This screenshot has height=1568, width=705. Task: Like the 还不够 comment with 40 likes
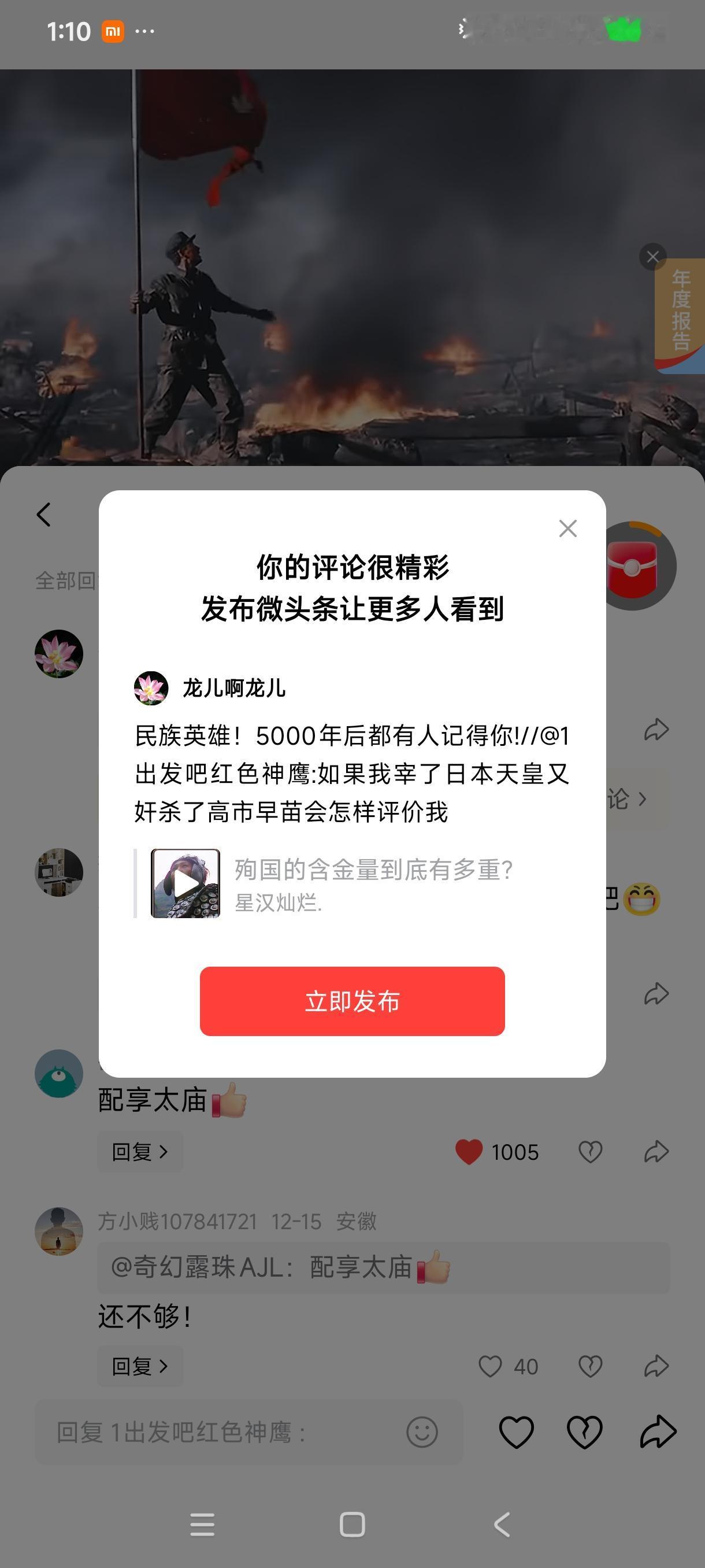pos(490,1366)
